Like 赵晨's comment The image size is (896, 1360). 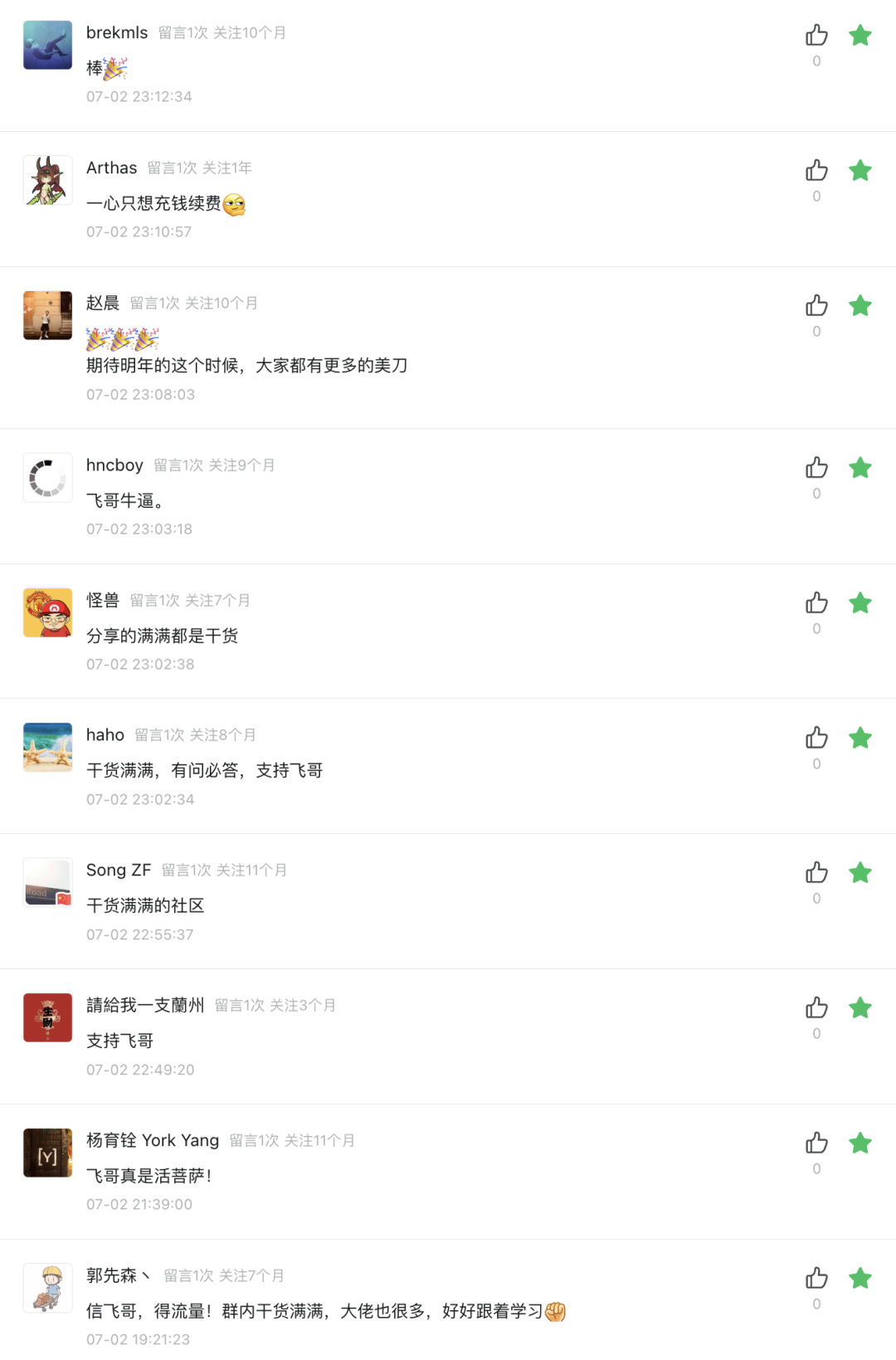816,306
